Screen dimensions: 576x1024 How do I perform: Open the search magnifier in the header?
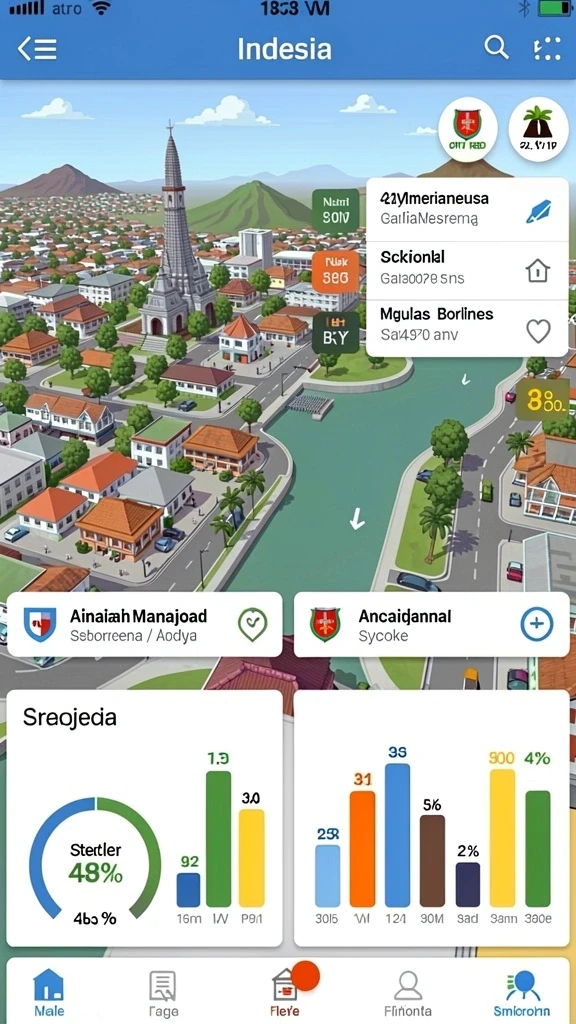point(496,47)
